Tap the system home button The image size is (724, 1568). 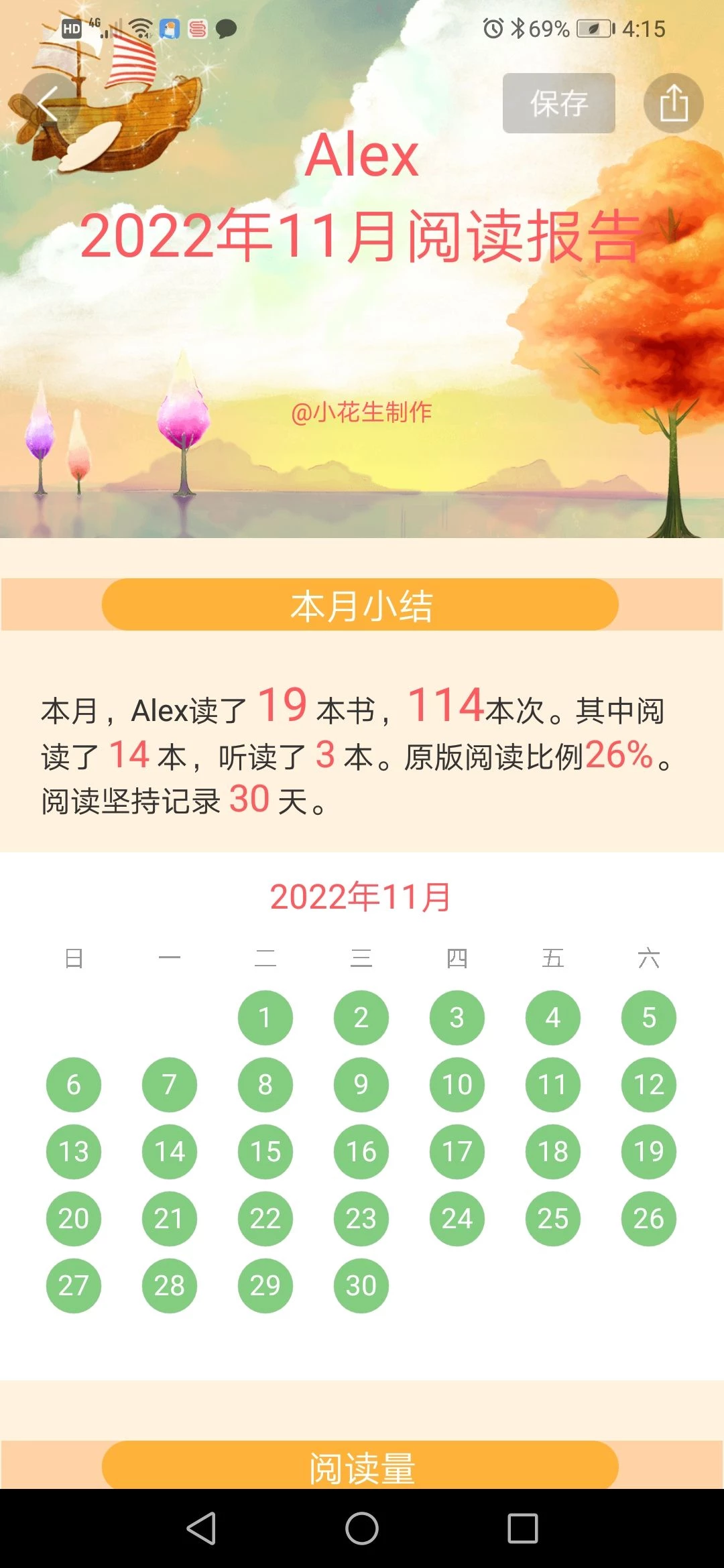click(362, 1528)
